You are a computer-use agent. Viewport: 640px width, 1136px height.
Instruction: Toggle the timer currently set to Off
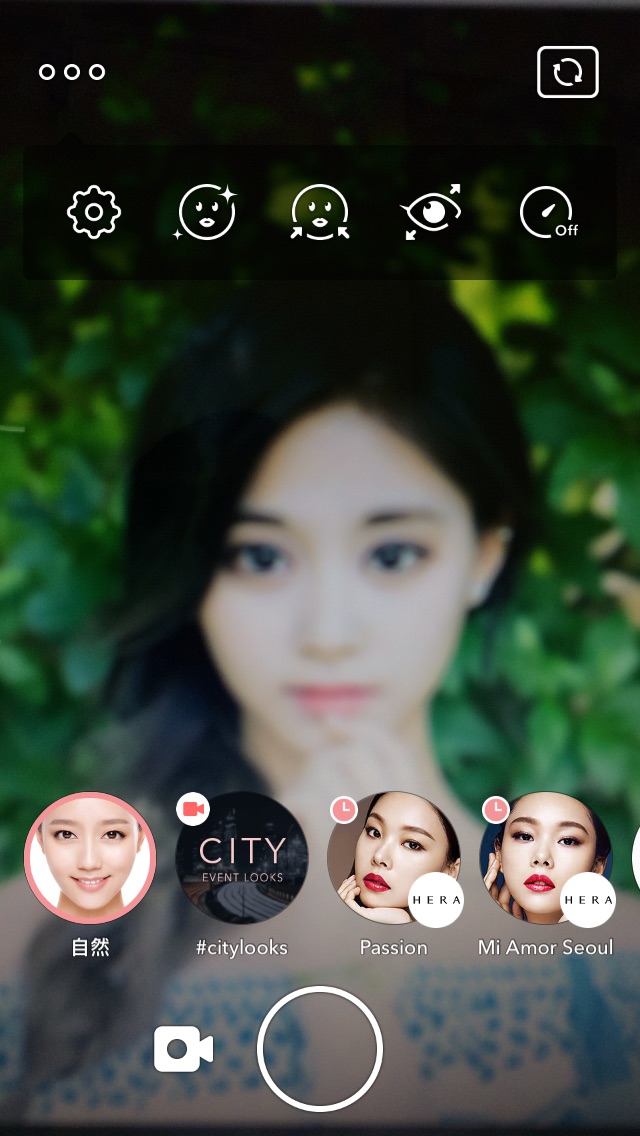548,212
